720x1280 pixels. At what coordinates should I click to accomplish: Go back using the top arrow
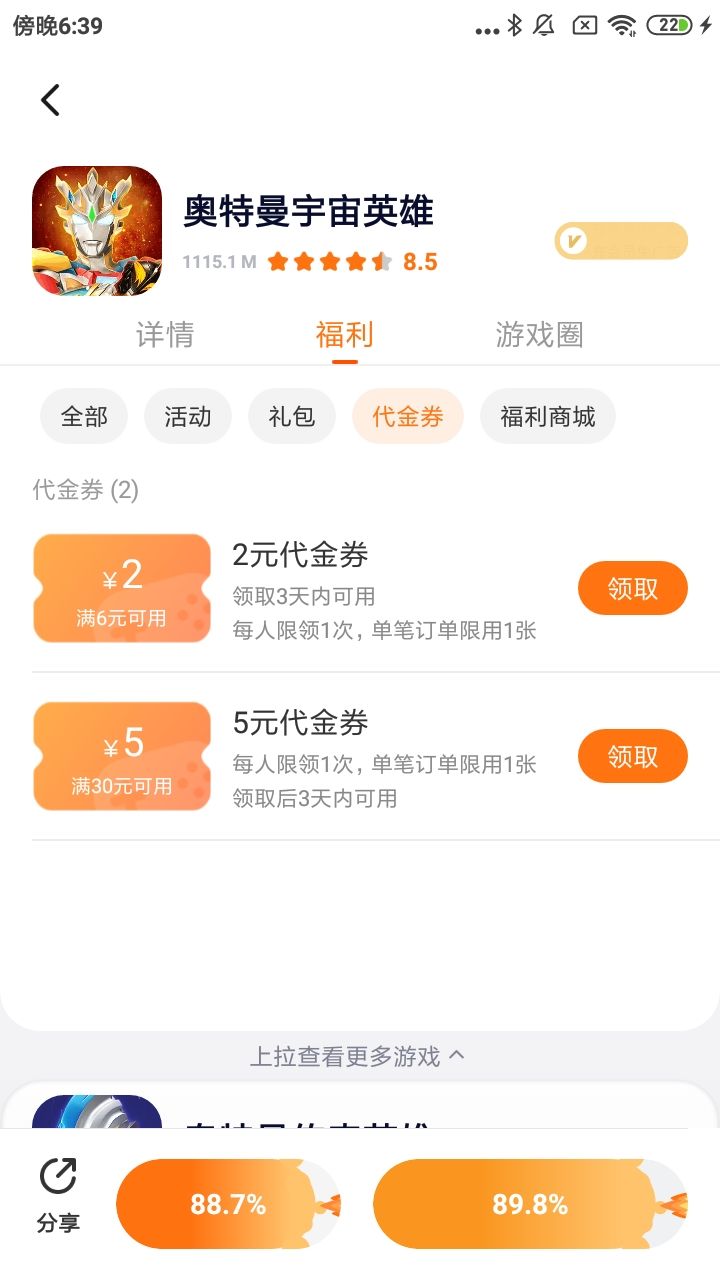pos(51,100)
